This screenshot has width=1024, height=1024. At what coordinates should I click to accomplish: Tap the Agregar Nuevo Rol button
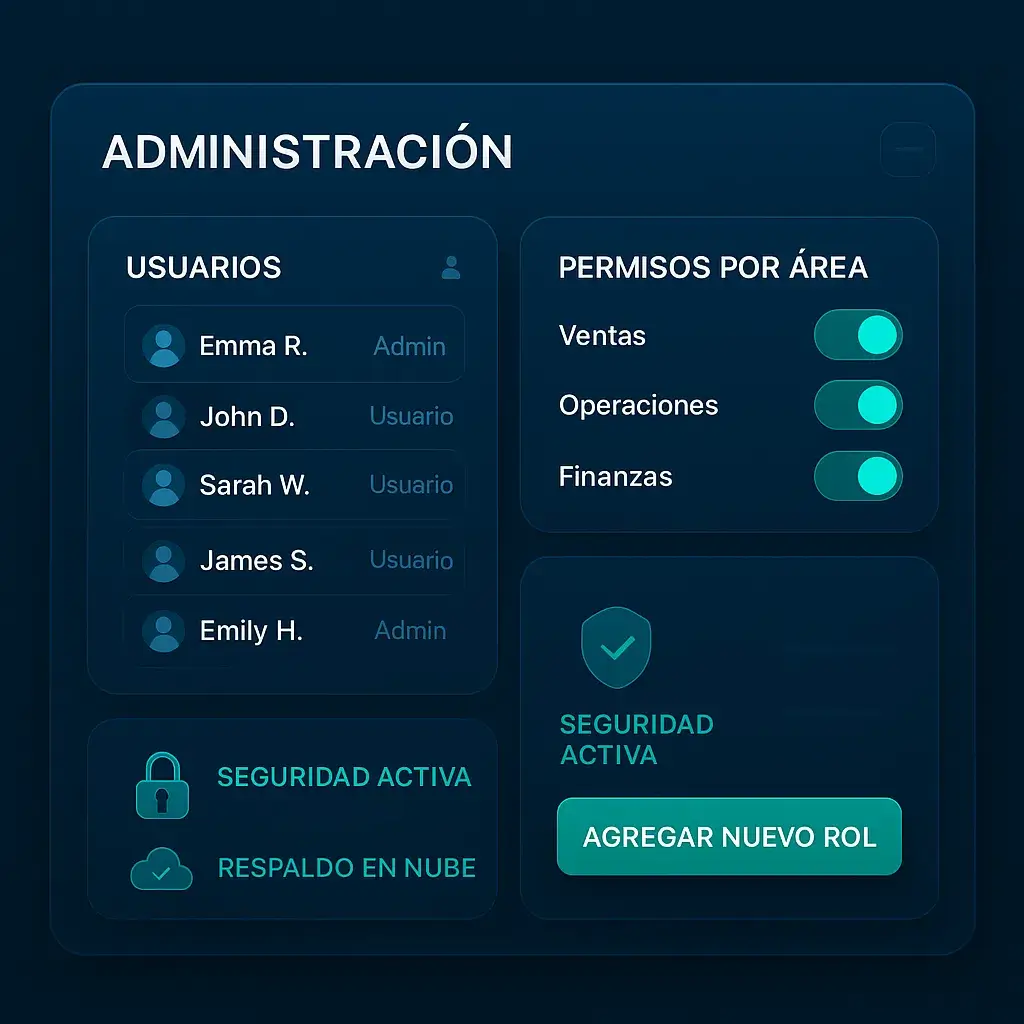[x=729, y=837]
